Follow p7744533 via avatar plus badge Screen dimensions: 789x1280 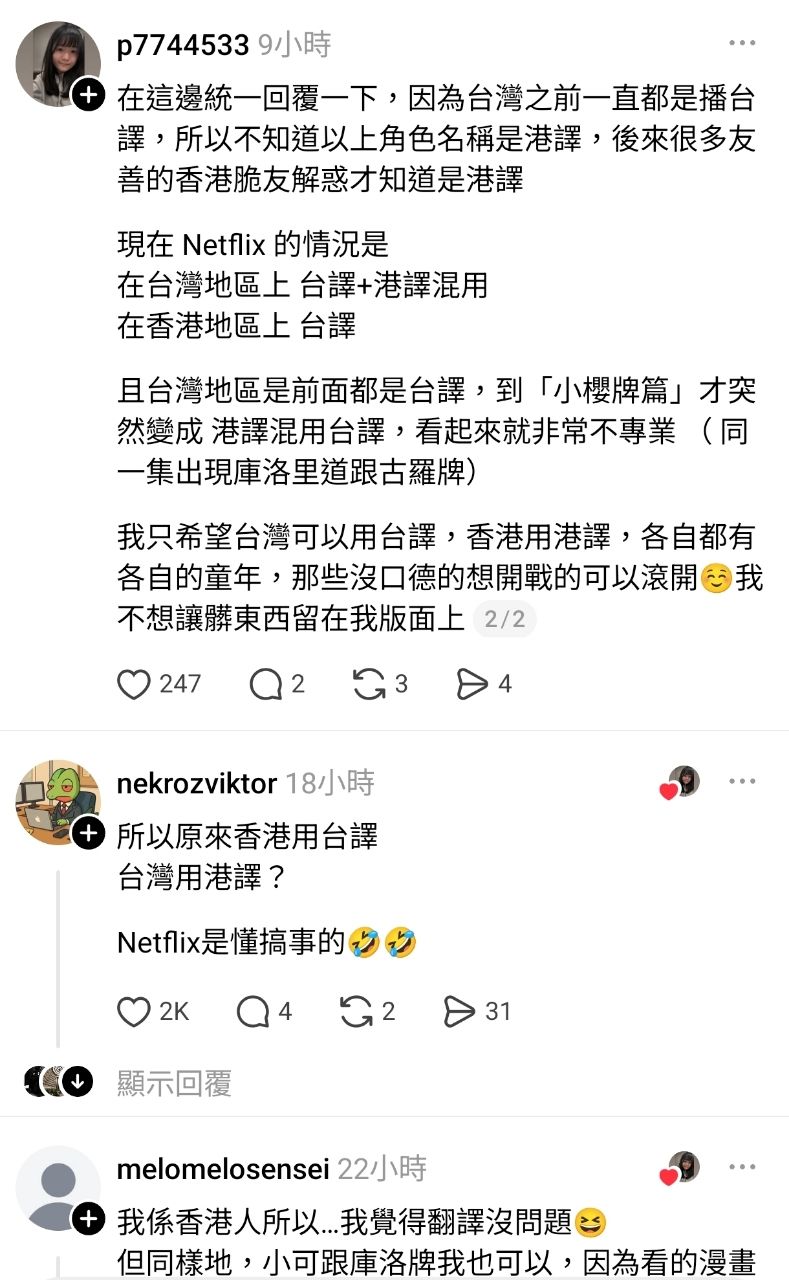point(89,95)
